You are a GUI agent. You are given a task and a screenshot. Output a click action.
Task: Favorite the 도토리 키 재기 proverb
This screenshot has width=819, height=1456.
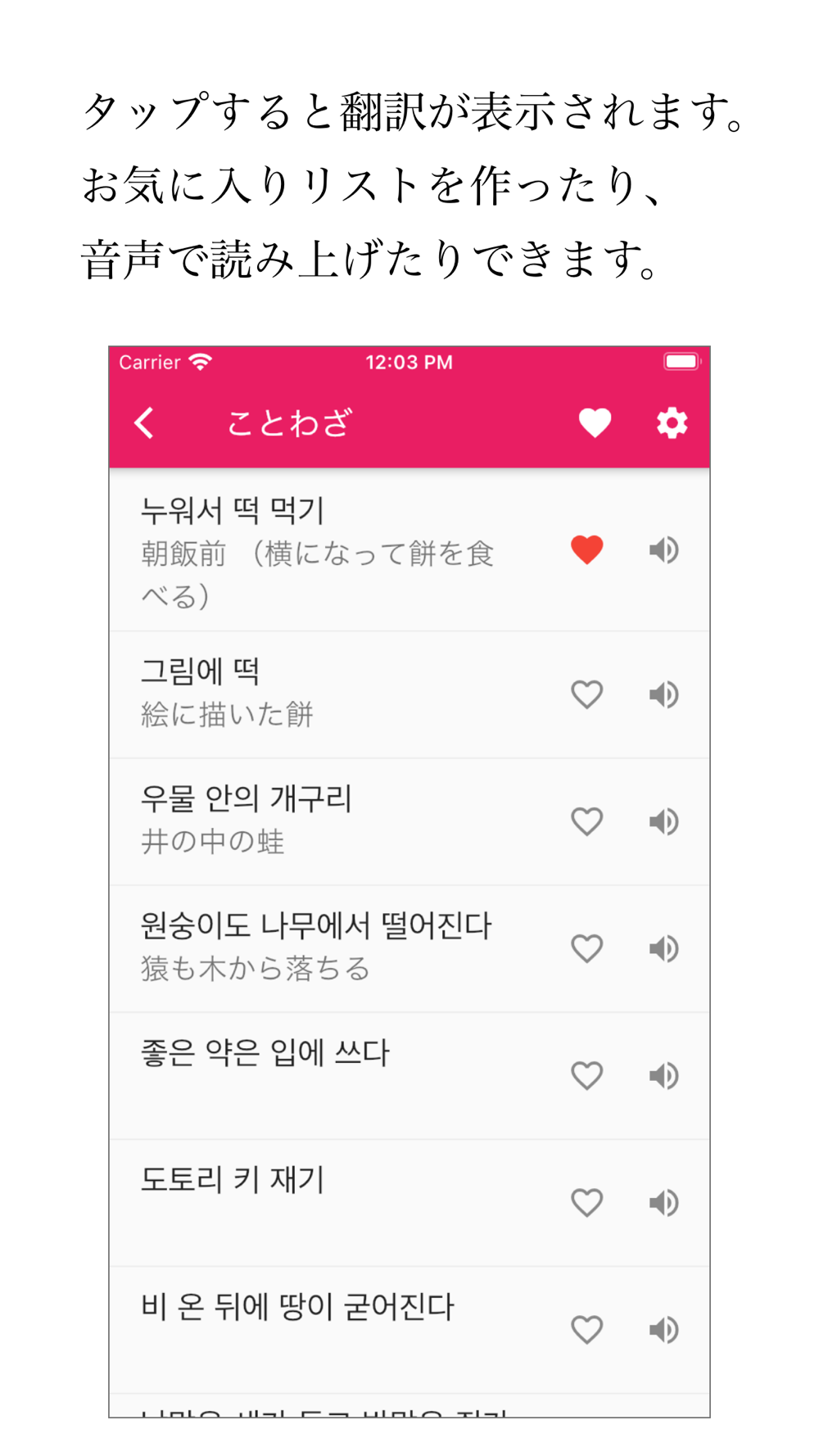pos(587,1202)
